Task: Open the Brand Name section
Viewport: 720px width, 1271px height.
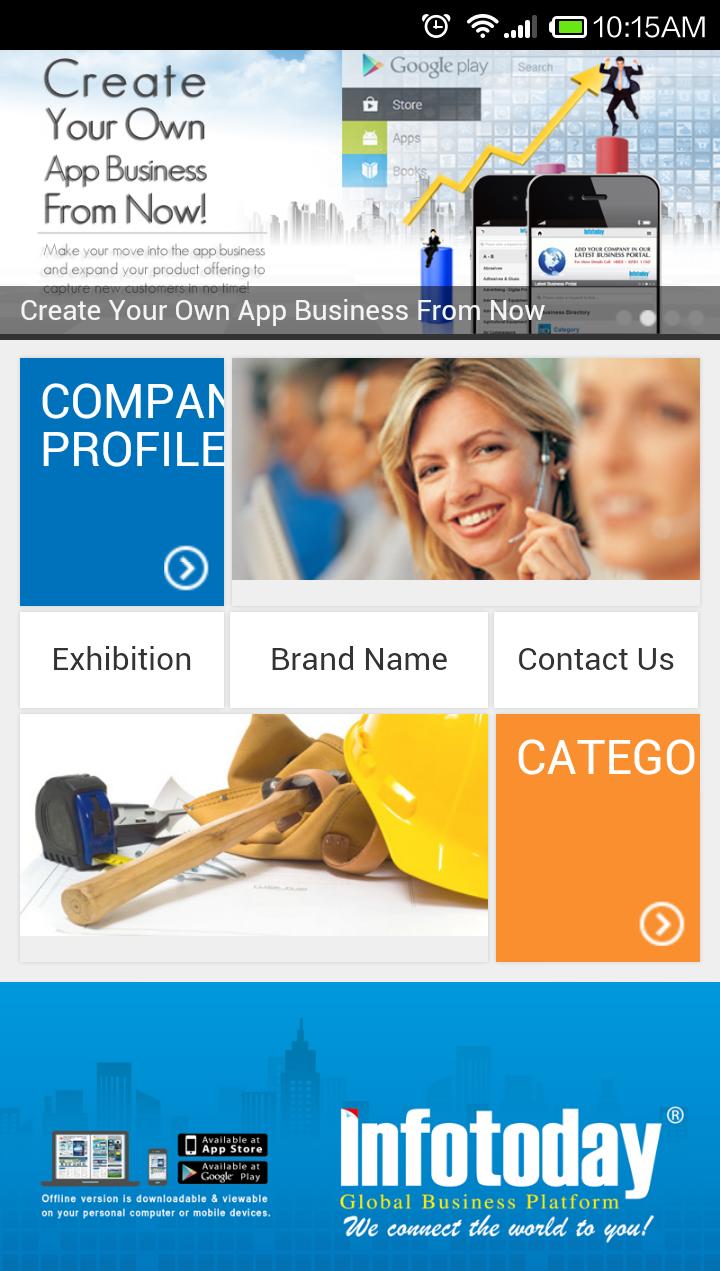Action: tap(358, 659)
